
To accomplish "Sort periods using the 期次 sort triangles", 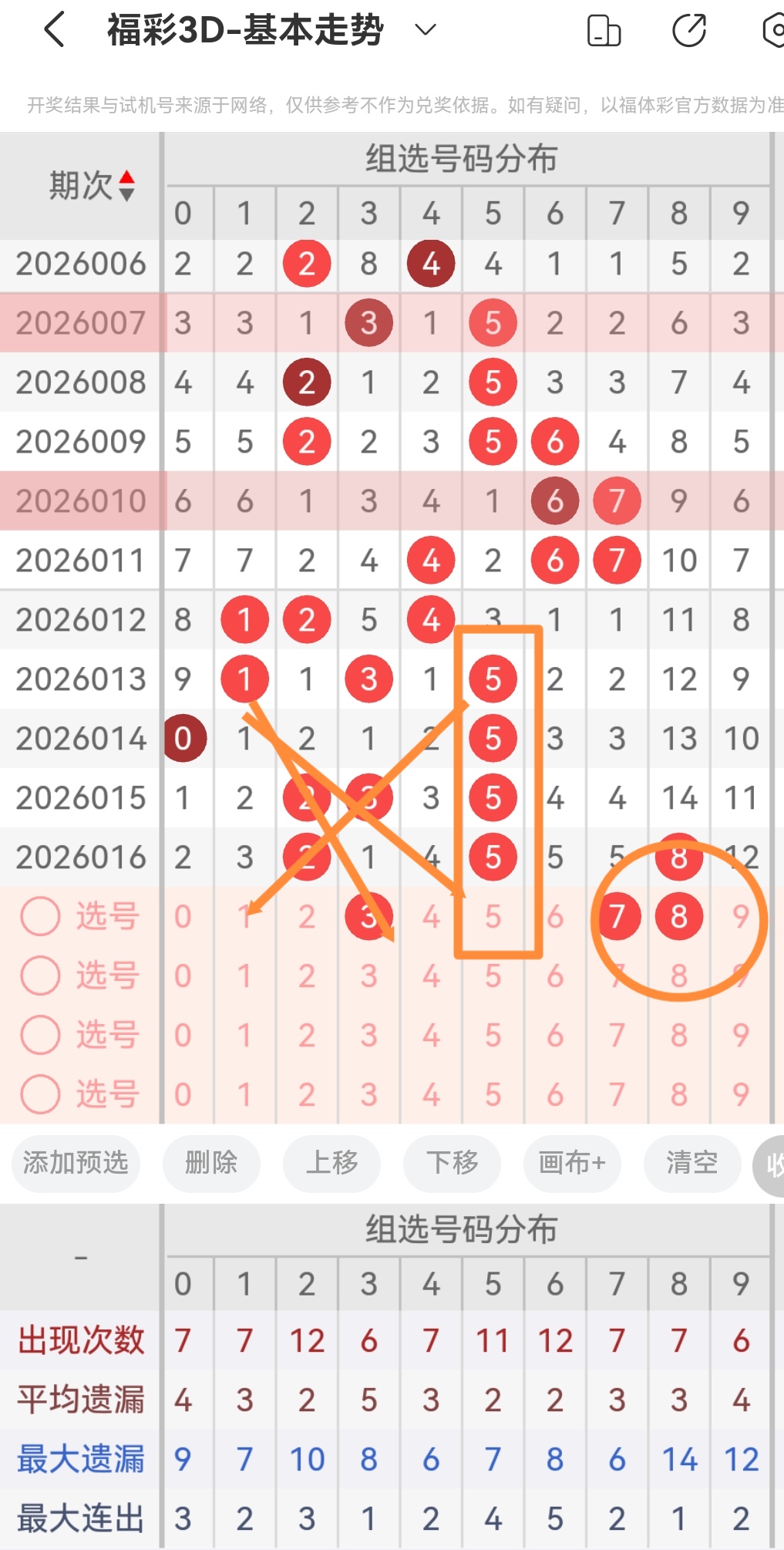I will (126, 185).
